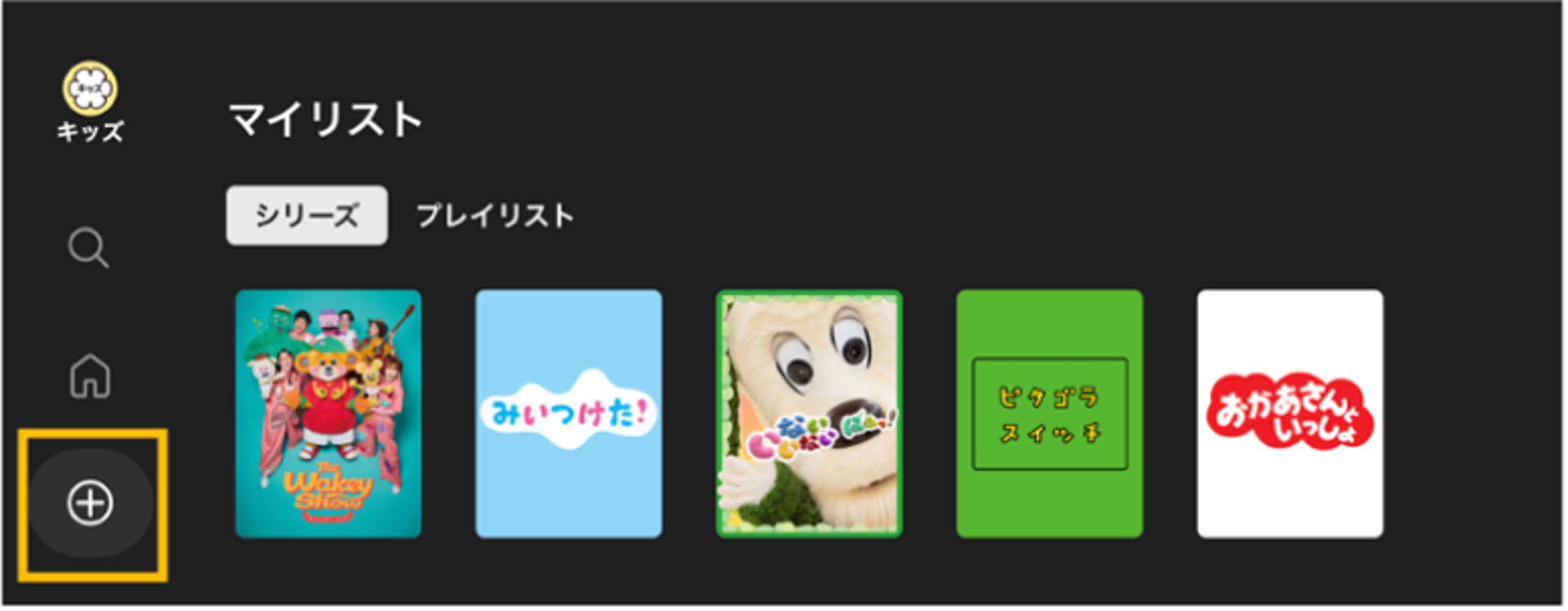
Task: Open the plus-circle My List icon
Action: [x=91, y=503]
